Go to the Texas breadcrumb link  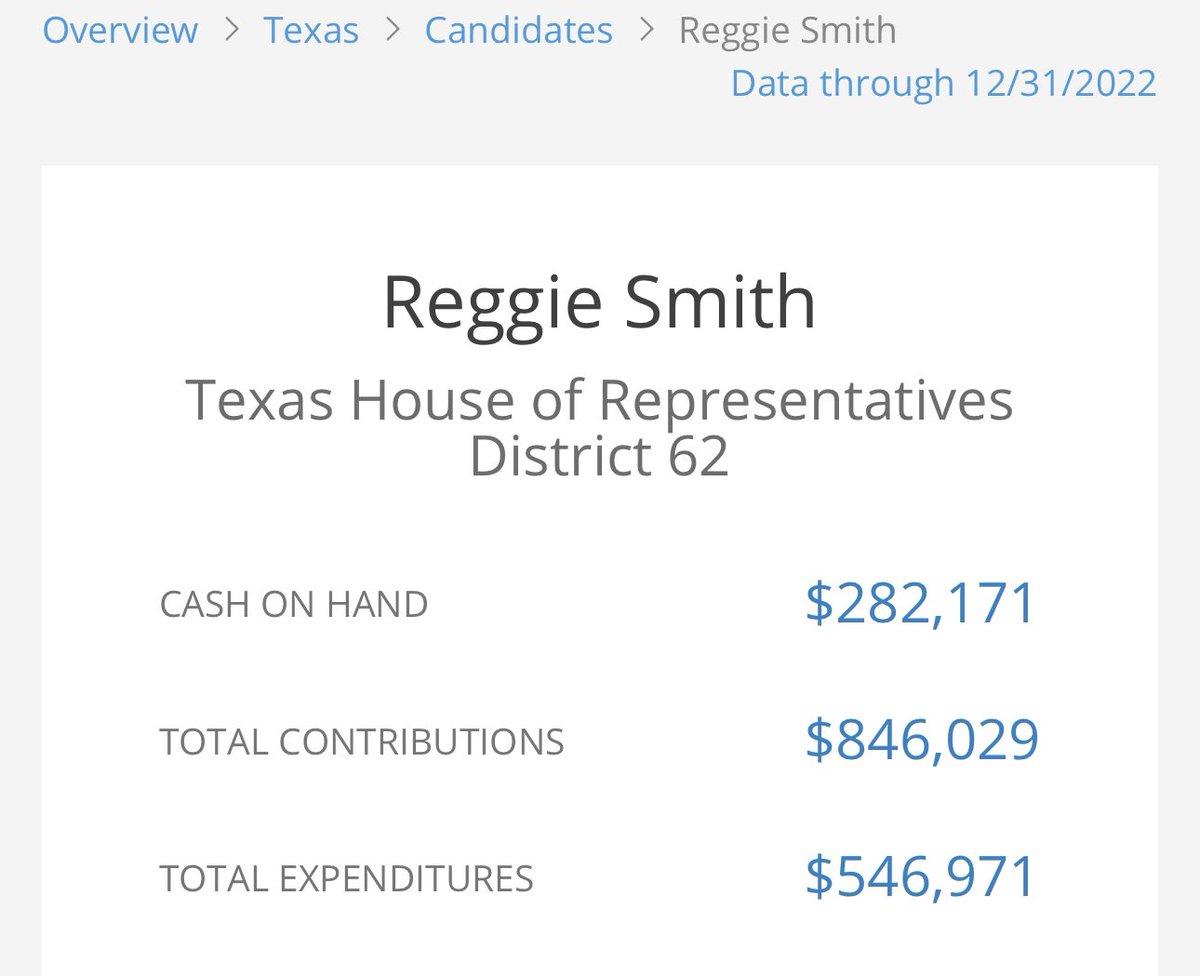click(x=311, y=30)
